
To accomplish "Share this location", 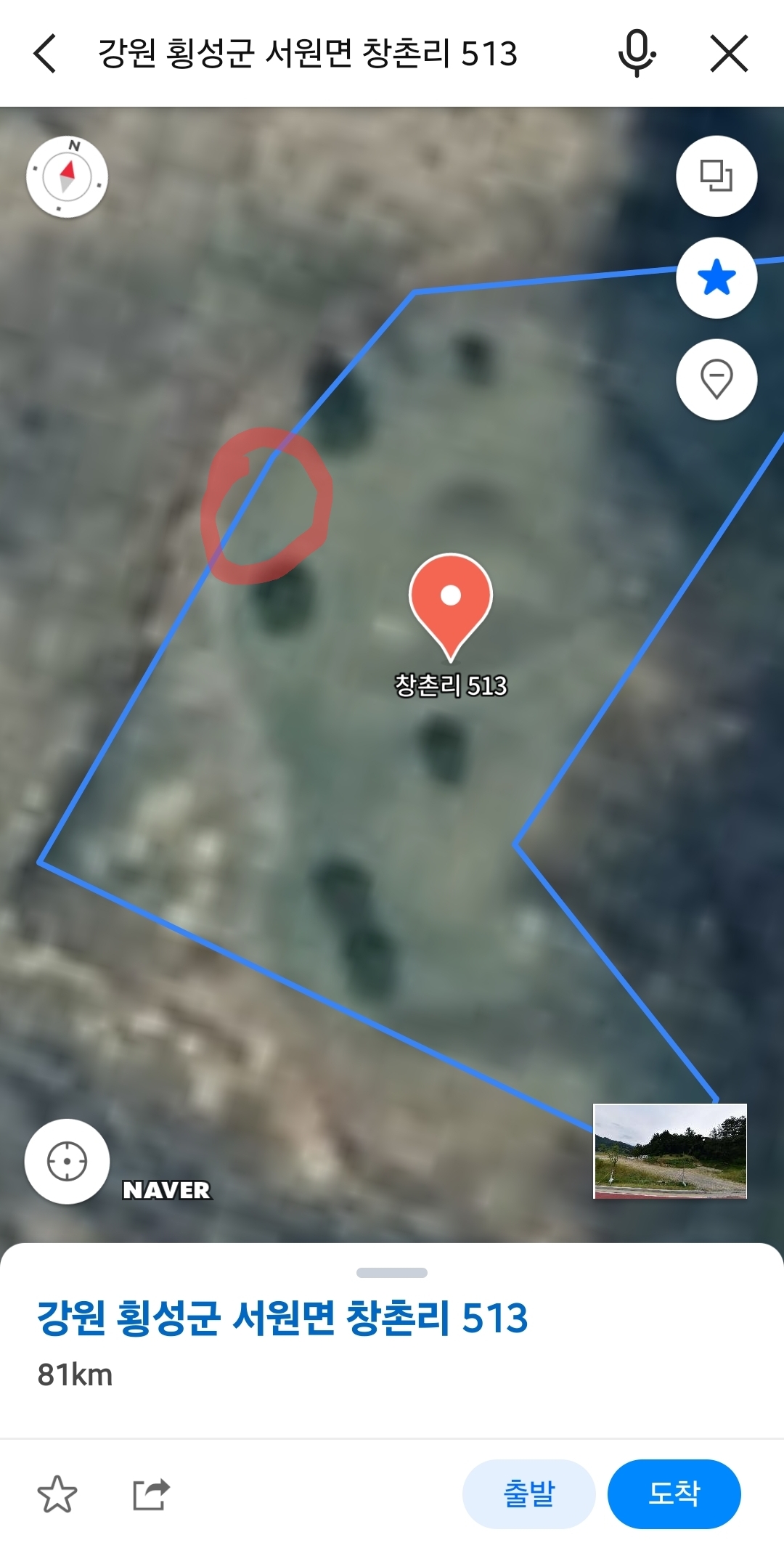I will click(151, 1494).
